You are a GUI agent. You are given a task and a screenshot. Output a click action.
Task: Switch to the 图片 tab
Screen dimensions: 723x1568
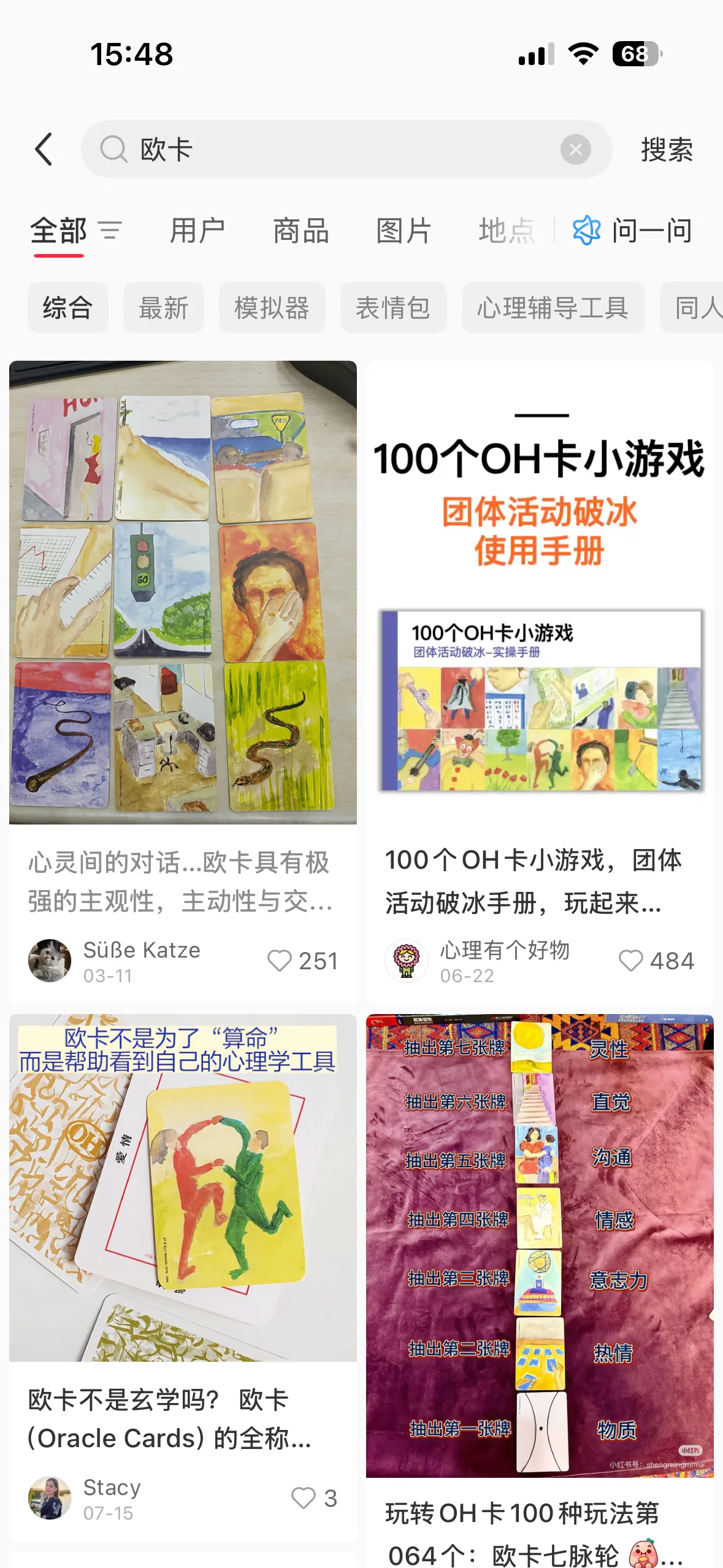coord(404,231)
